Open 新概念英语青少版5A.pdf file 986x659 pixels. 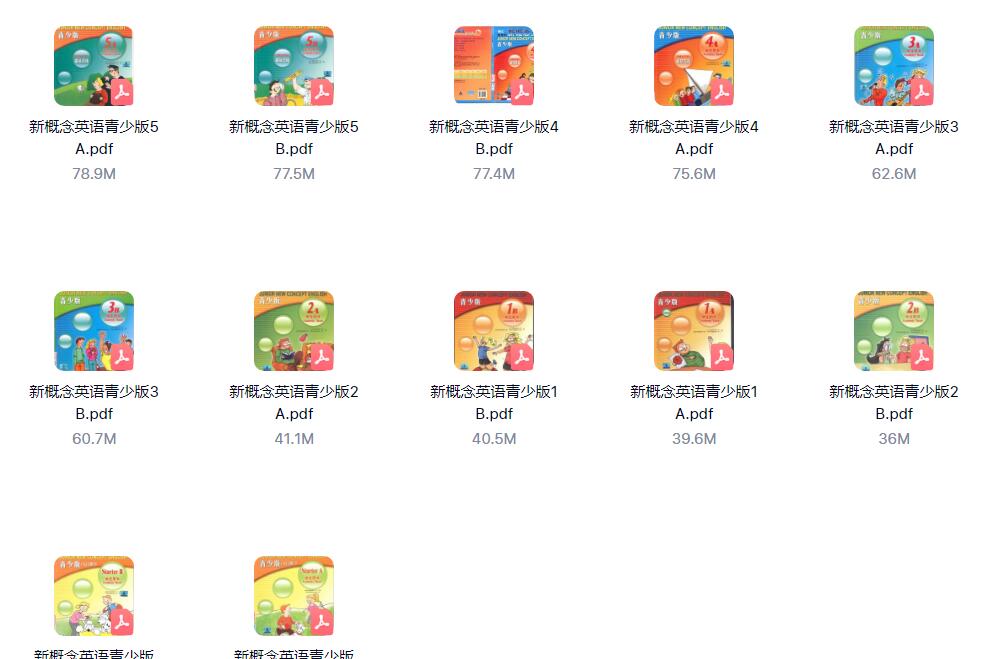(94, 66)
